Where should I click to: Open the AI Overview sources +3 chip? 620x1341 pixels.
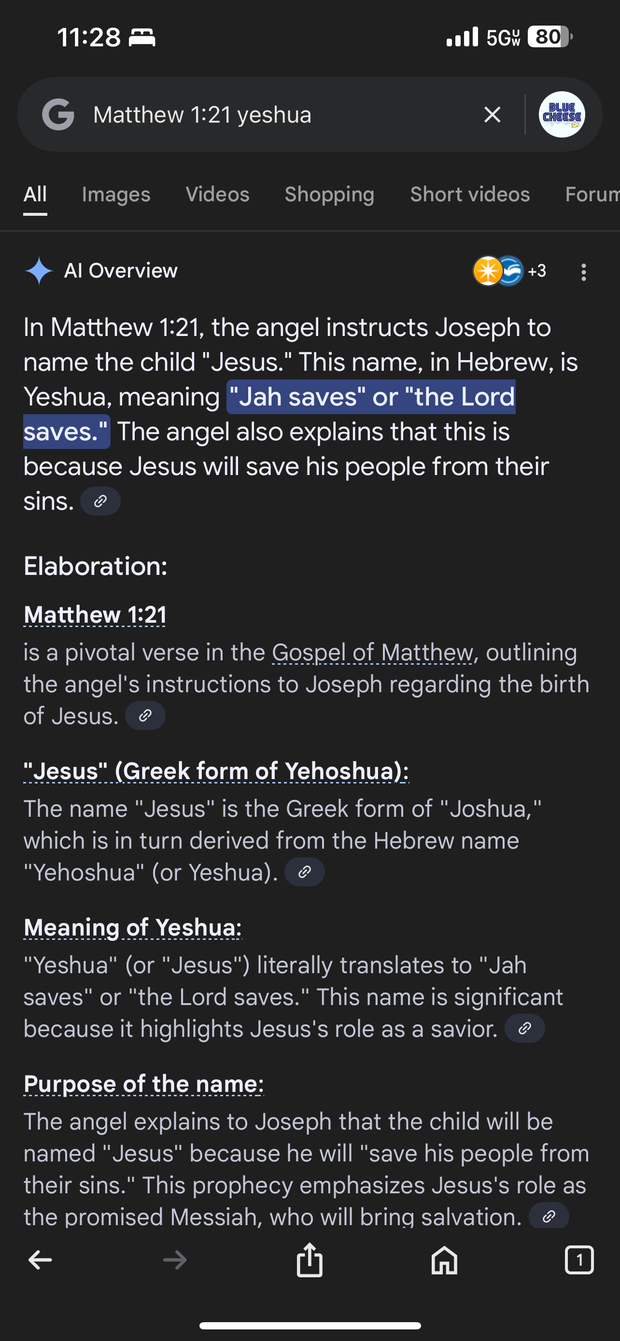(511, 271)
